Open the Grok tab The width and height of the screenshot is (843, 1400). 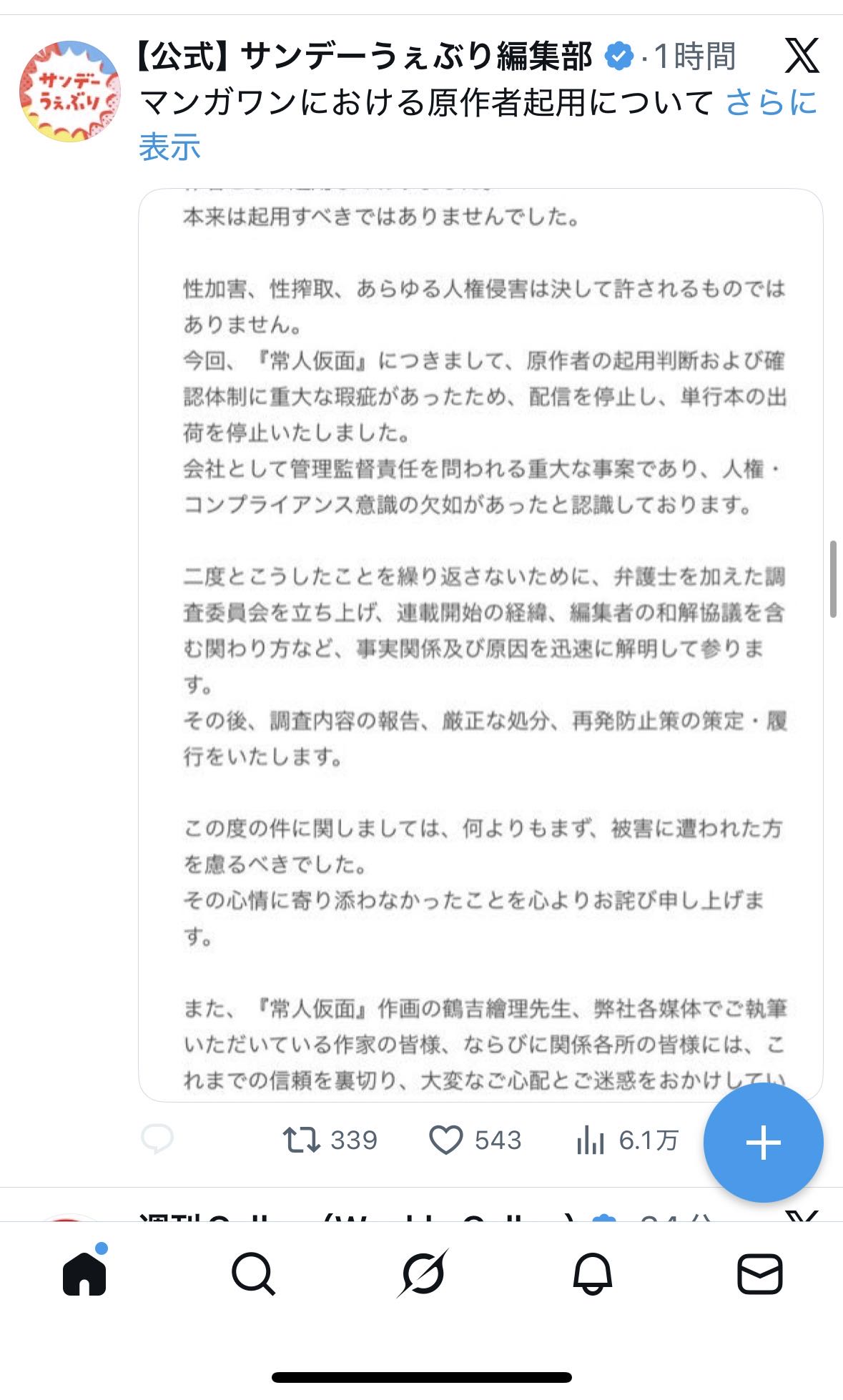click(423, 1273)
